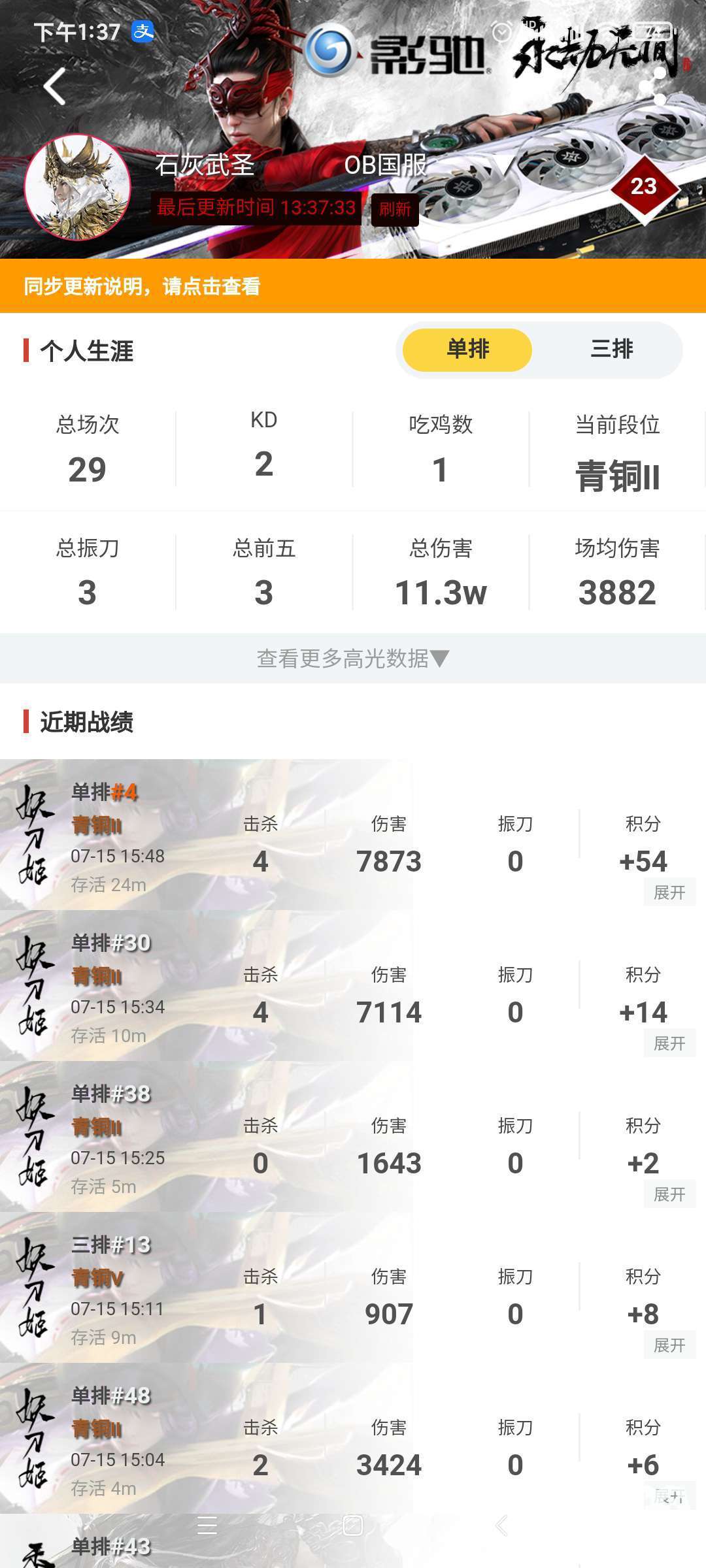
Task: Expand the 单排#38 match details
Action: click(669, 1194)
